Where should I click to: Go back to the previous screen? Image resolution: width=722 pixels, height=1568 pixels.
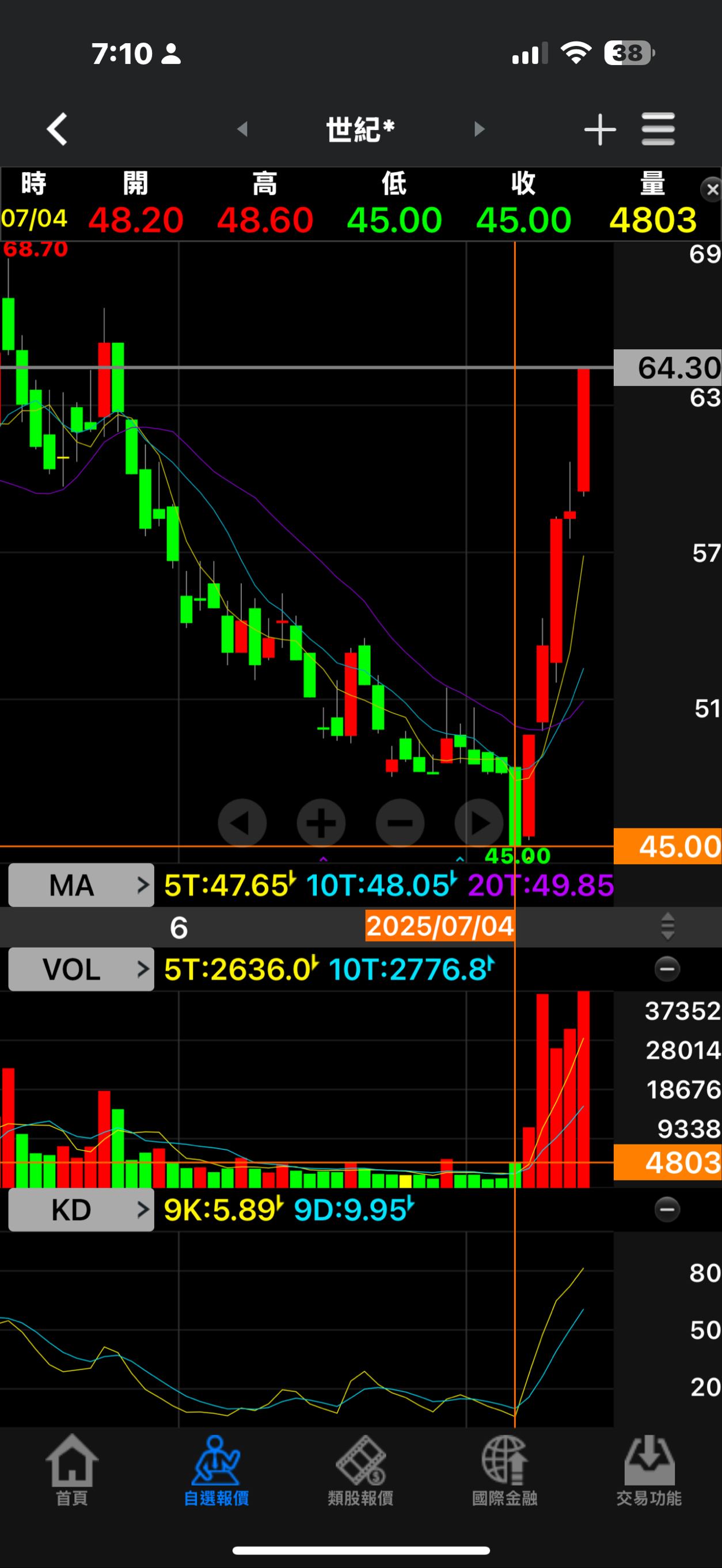pyautogui.click(x=57, y=129)
